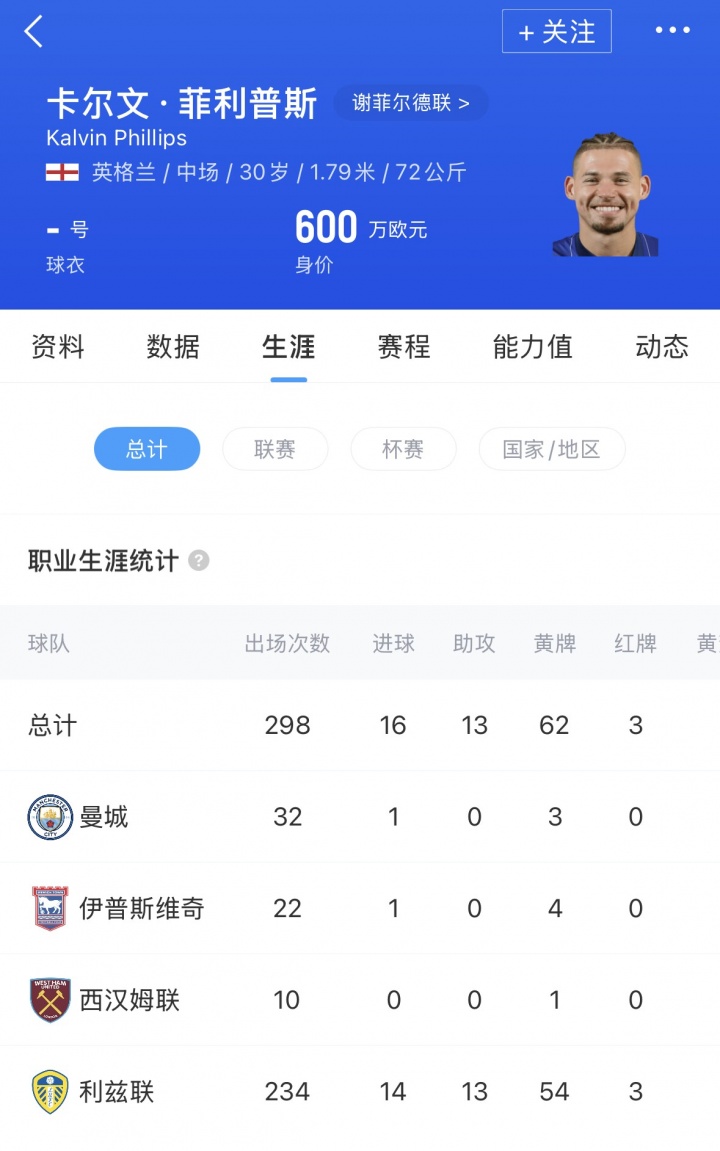
Task: View the 能力值 tab
Action: (x=532, y=347)
